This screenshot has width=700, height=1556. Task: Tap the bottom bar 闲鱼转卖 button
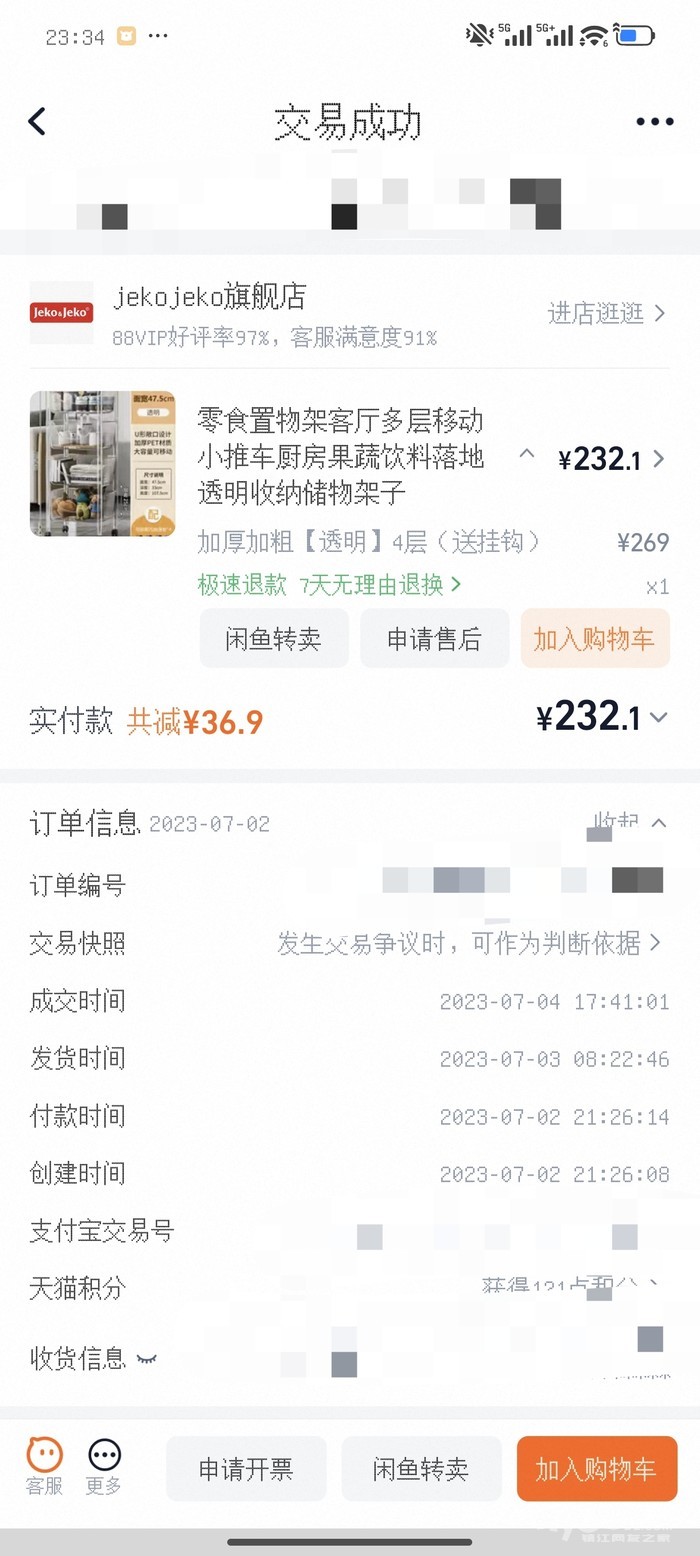point(421,1469)
